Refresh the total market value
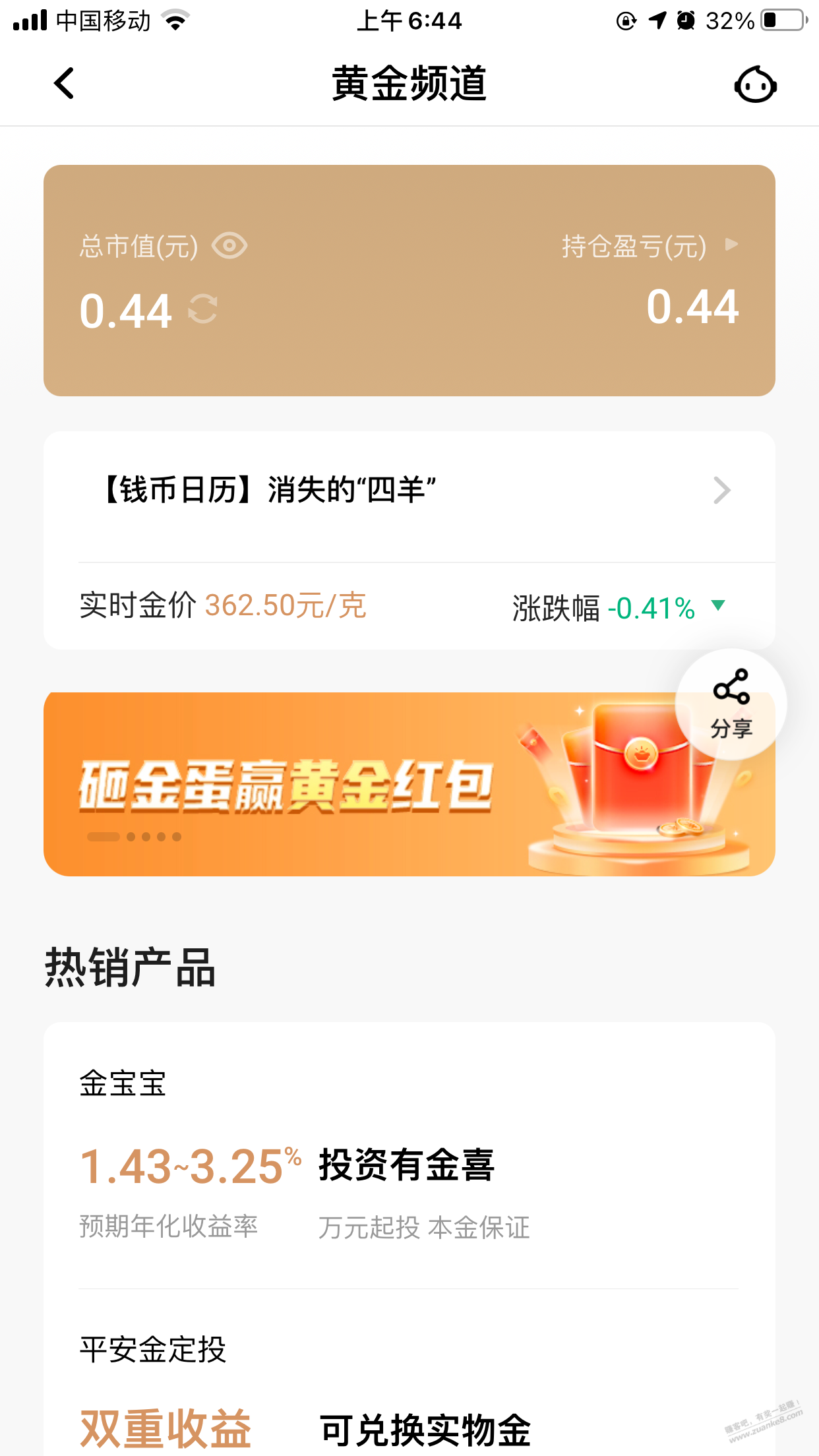The width and height of the screenshot is (819, 1456). [202, 309]
